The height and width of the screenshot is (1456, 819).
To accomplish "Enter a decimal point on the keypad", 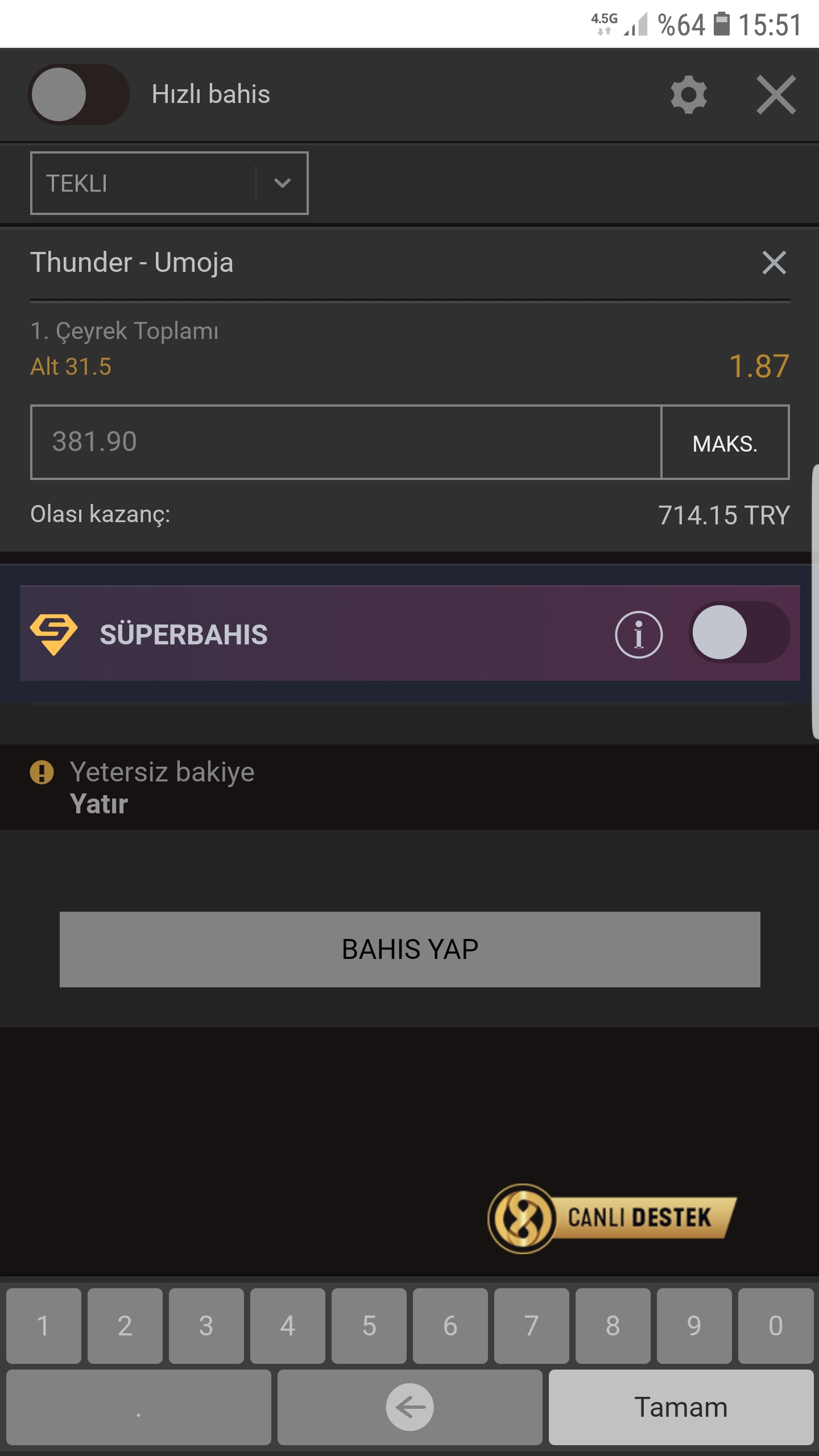I will 138,1407.
